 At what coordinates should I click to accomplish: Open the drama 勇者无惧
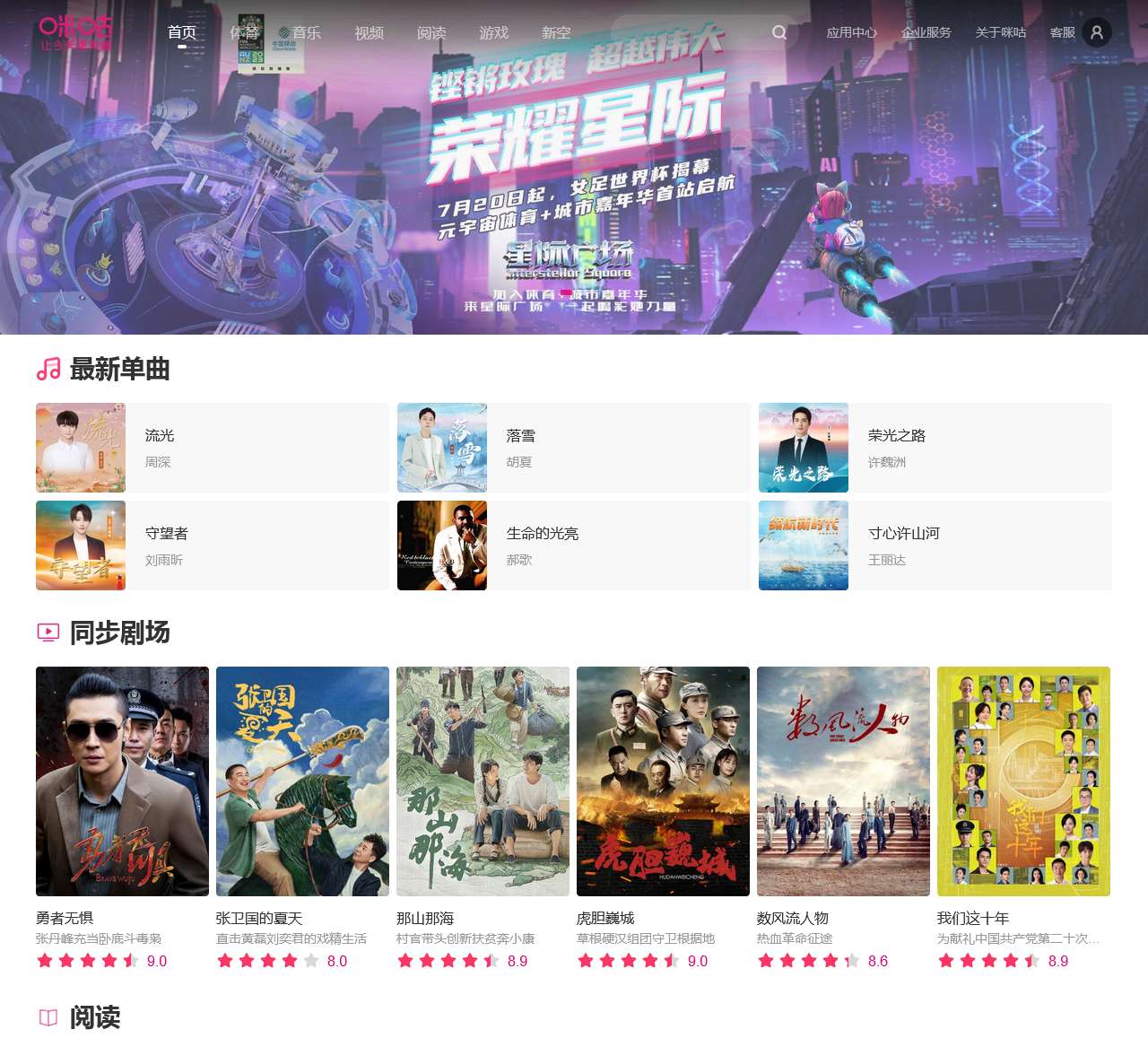(122, 781)
